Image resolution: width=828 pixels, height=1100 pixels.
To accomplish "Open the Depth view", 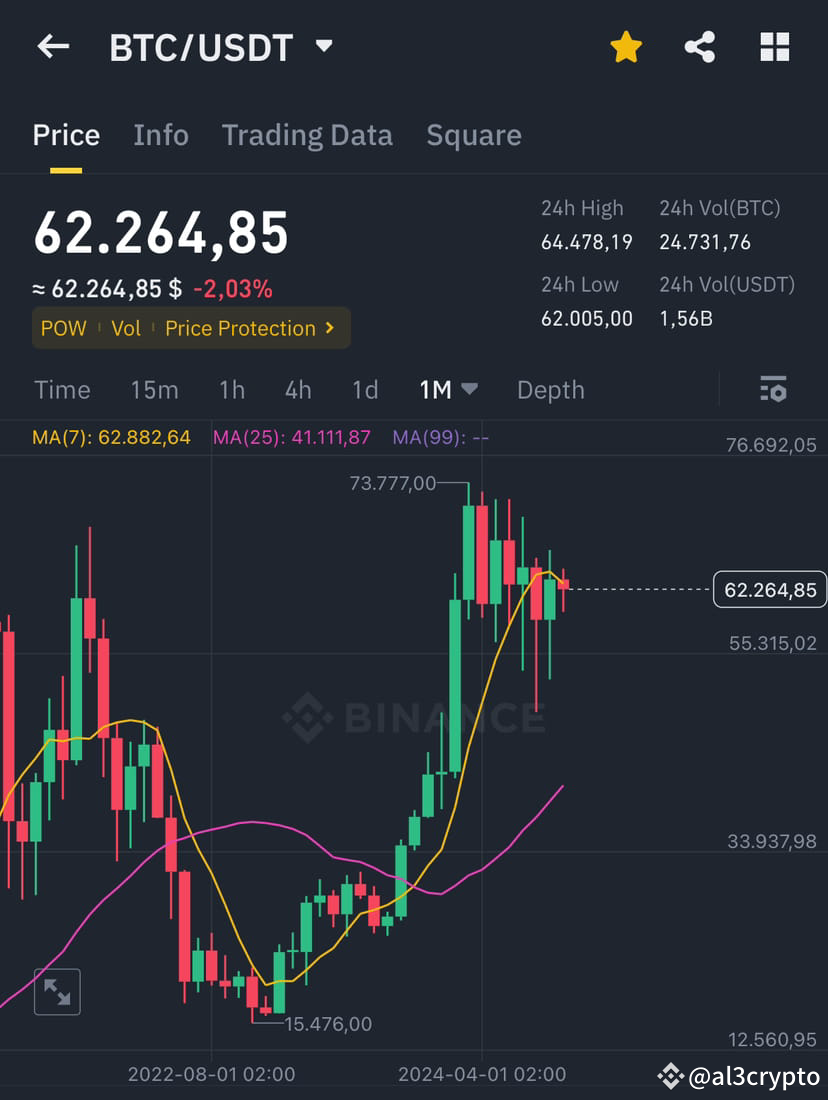I will click(550, 390).
